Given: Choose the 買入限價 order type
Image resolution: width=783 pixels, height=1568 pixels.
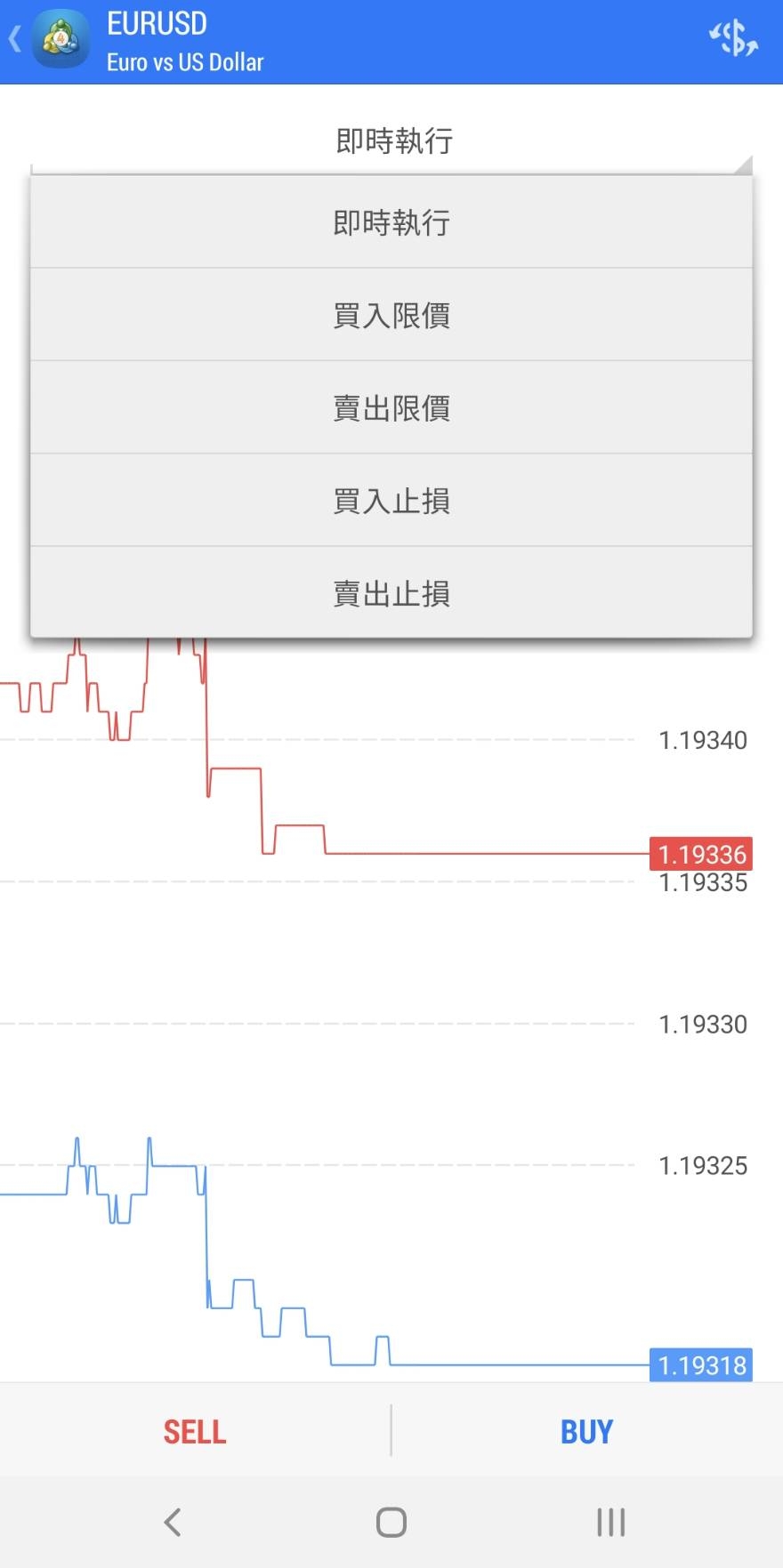Looking at the screenshot, I should pyautogui.click(x=391, y=315).
